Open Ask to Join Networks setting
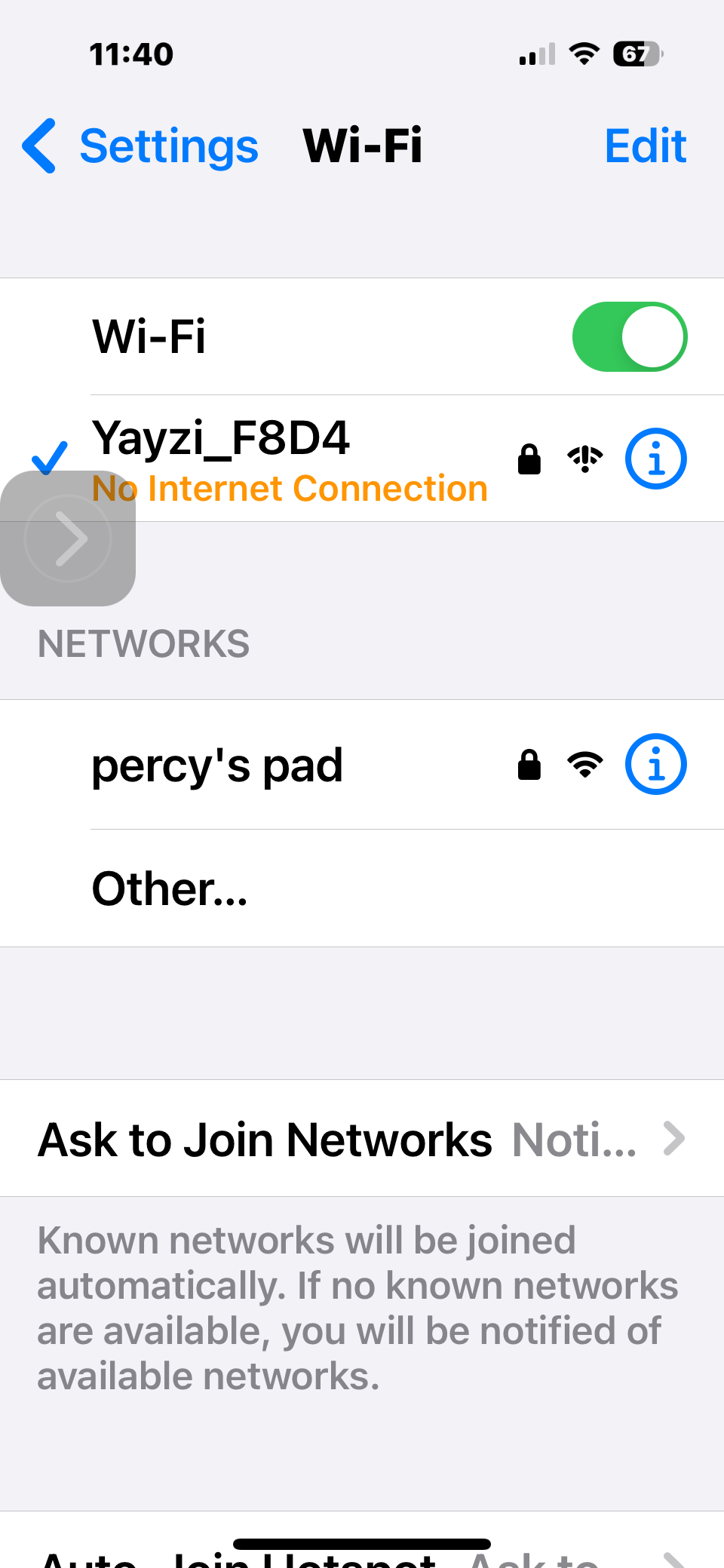The image size is (724, 1568). tap(362, 1138)
